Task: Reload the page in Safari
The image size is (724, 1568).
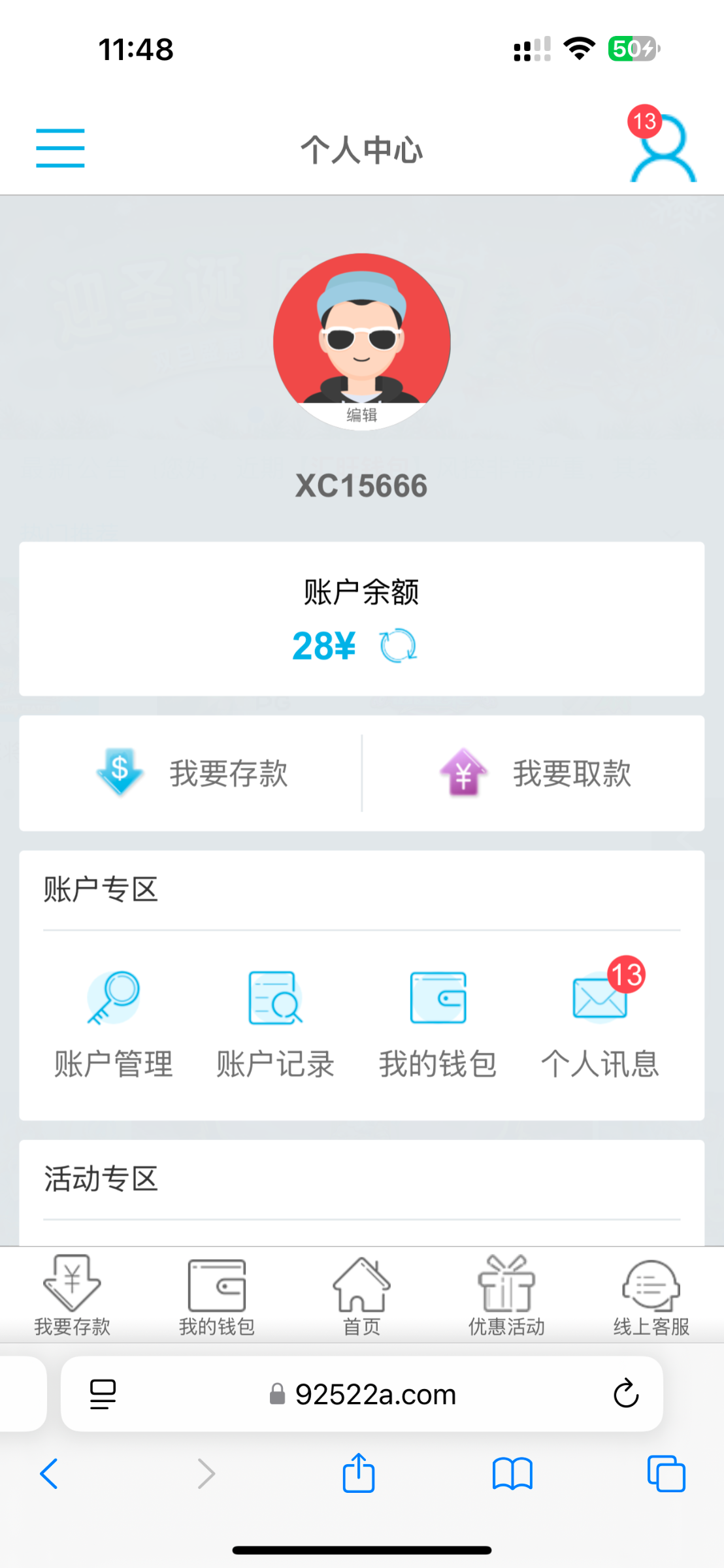Action: pos(625,1394)
